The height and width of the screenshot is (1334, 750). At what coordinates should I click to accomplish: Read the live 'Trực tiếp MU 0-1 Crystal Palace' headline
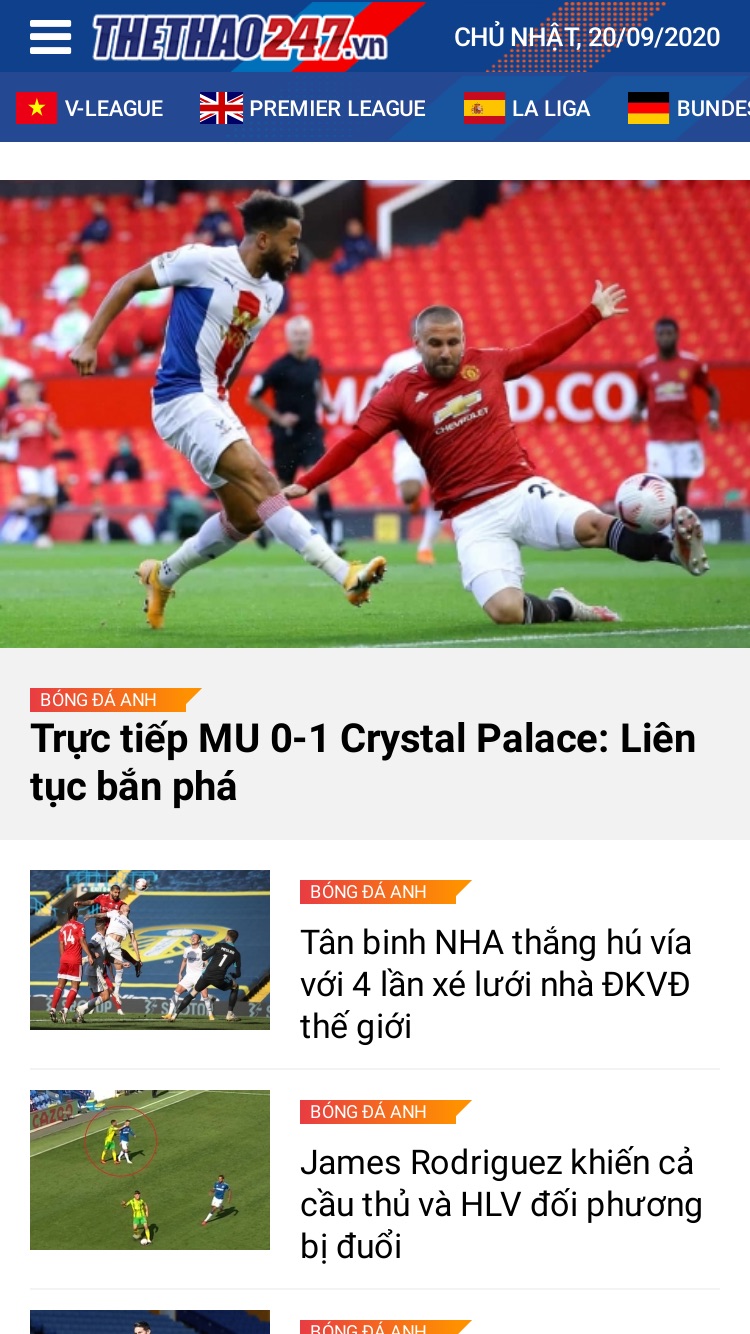coord(363,762)
